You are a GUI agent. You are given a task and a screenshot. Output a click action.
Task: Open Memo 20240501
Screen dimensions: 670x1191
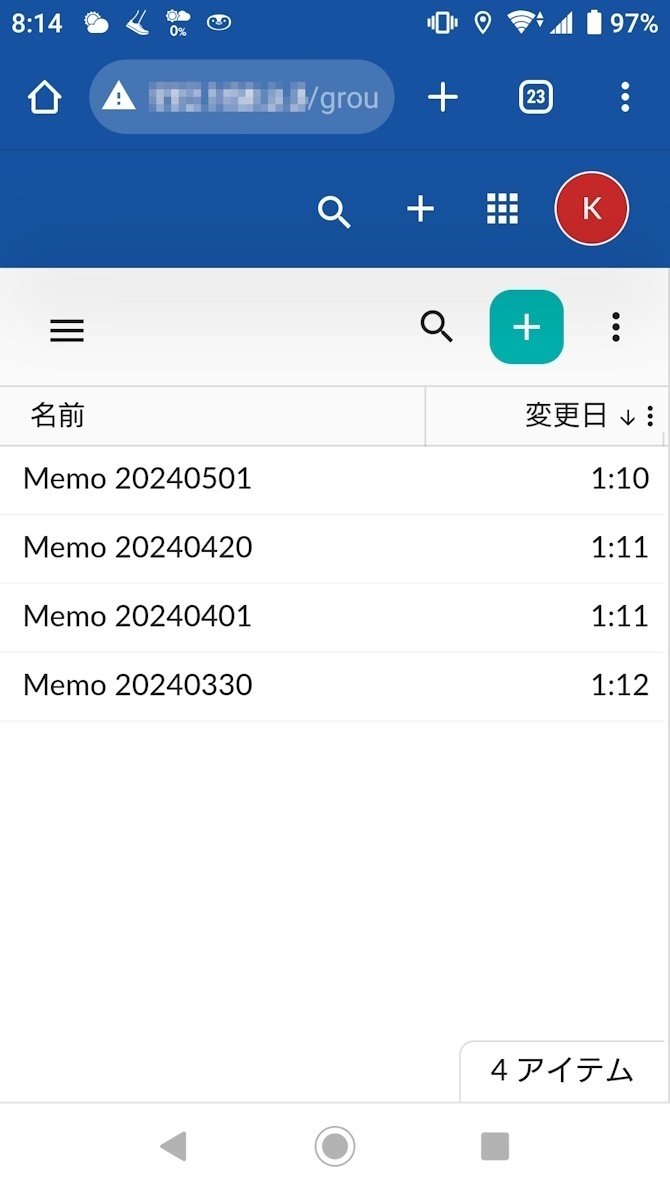point(332,480)
